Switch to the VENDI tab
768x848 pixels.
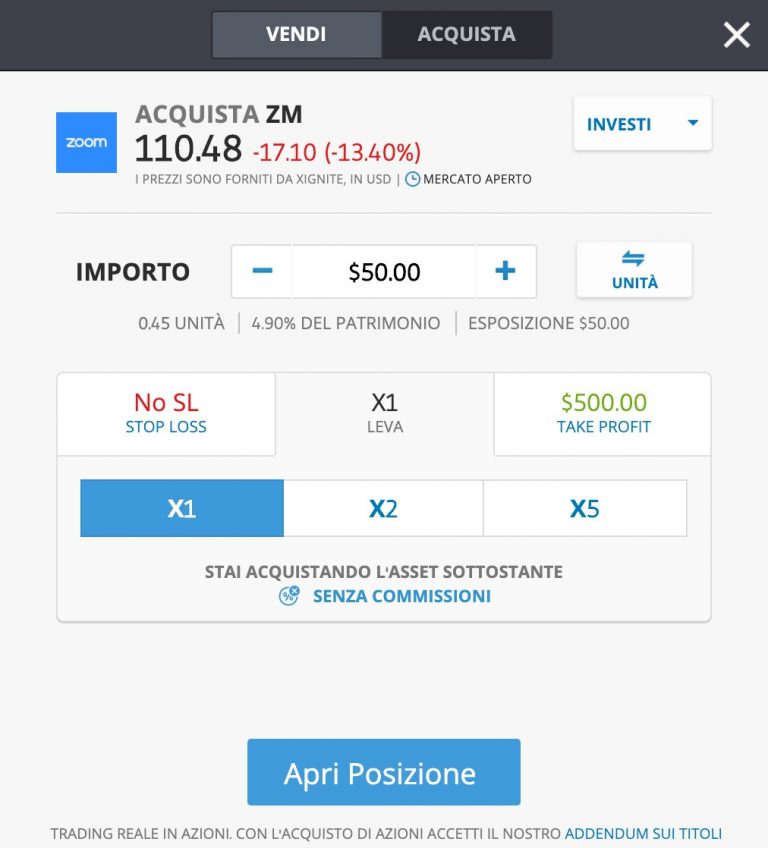click(296, 34)
